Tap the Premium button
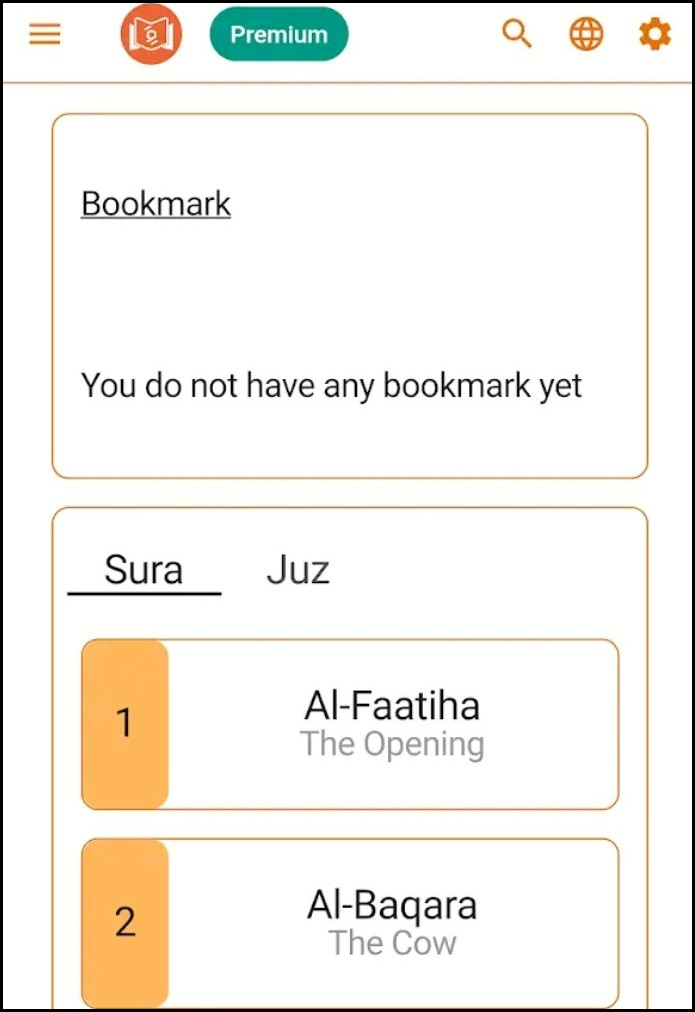Image resolution: width=695 pixels, height=1012 pixels. tap(279, 35)
